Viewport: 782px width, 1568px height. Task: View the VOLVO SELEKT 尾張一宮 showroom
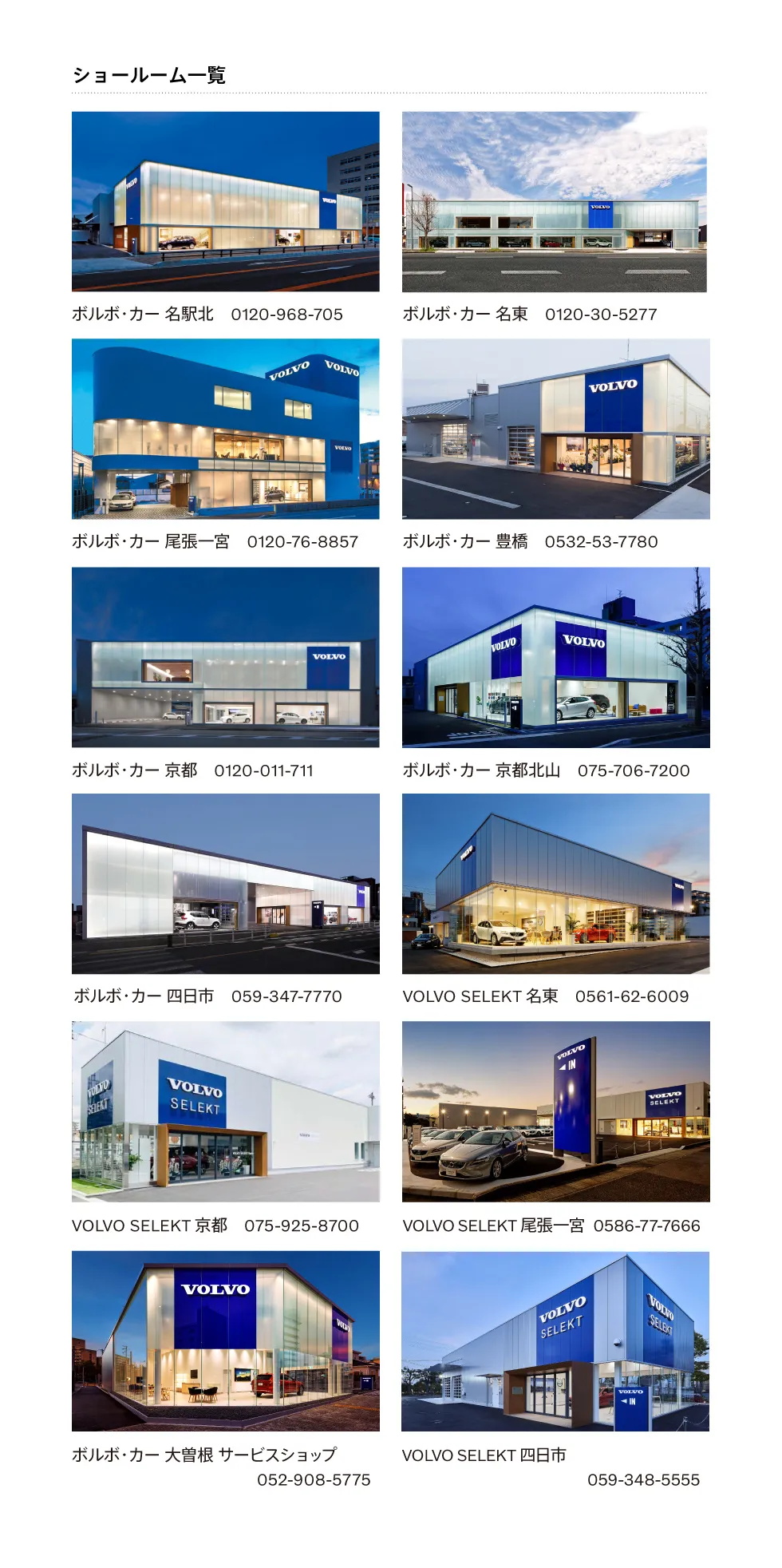[x=555, y=1111]
